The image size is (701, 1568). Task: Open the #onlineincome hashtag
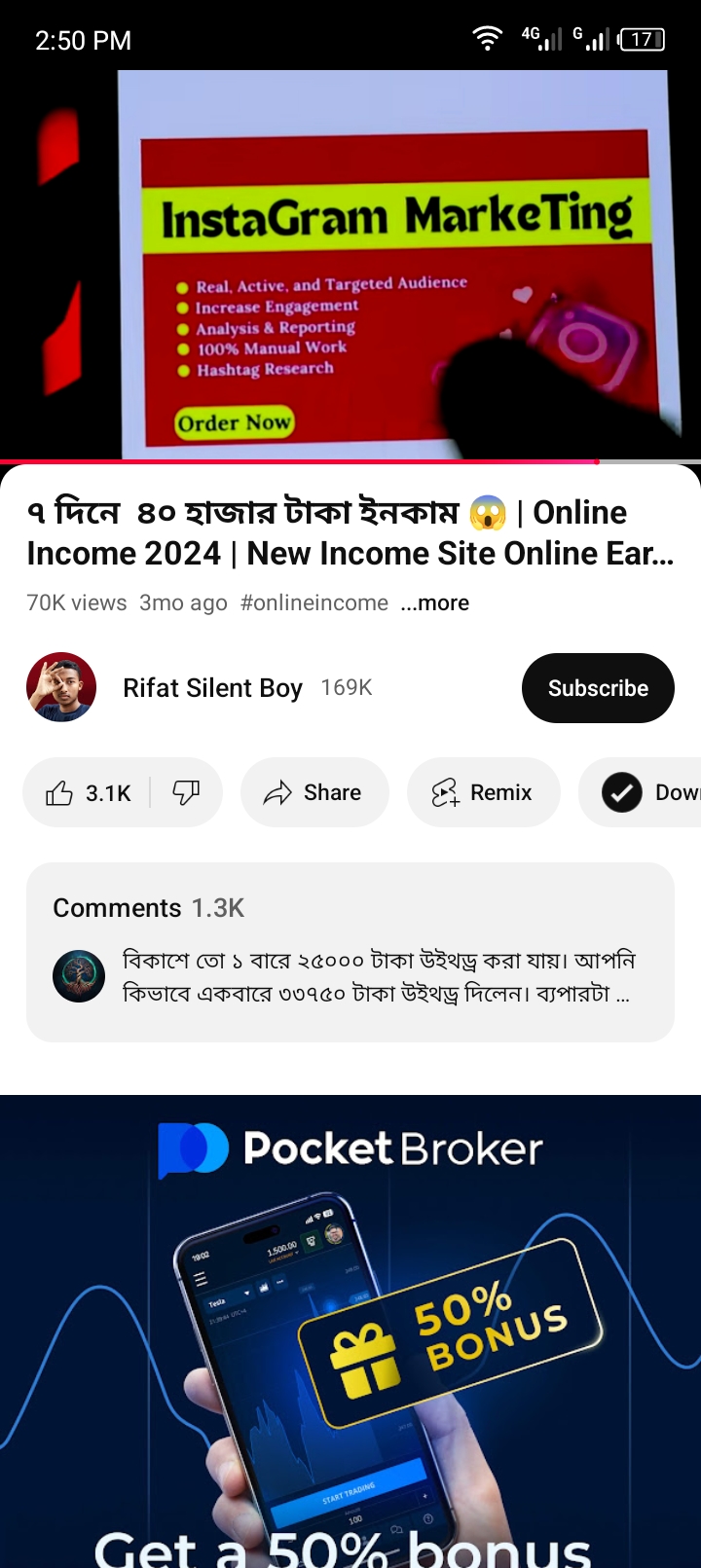click(x=314, y=603)
